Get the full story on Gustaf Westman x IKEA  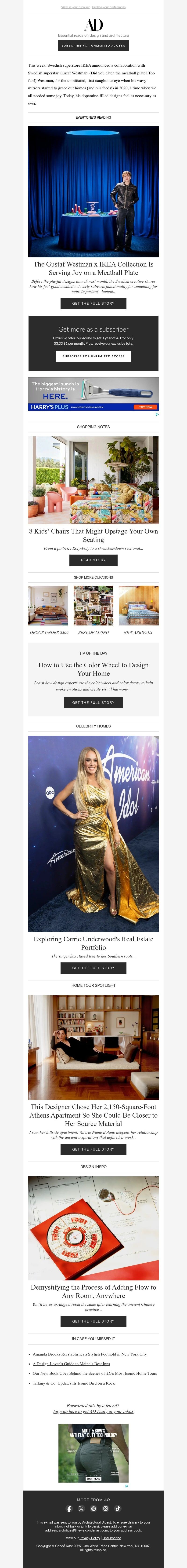[93, 303]
